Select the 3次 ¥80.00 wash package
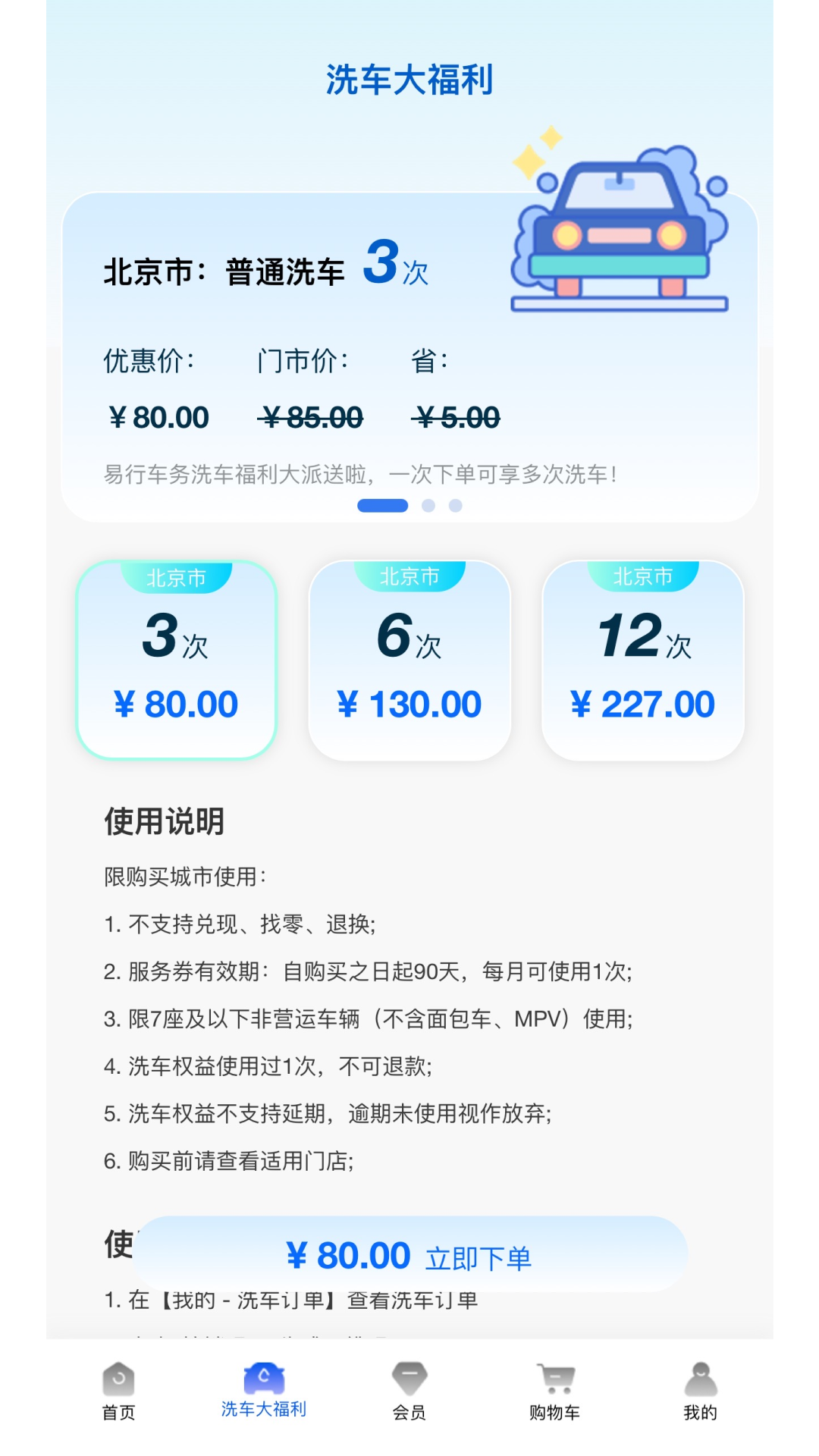The width and height of the screenshot is (819, 1456). click(x=176, y=661)
